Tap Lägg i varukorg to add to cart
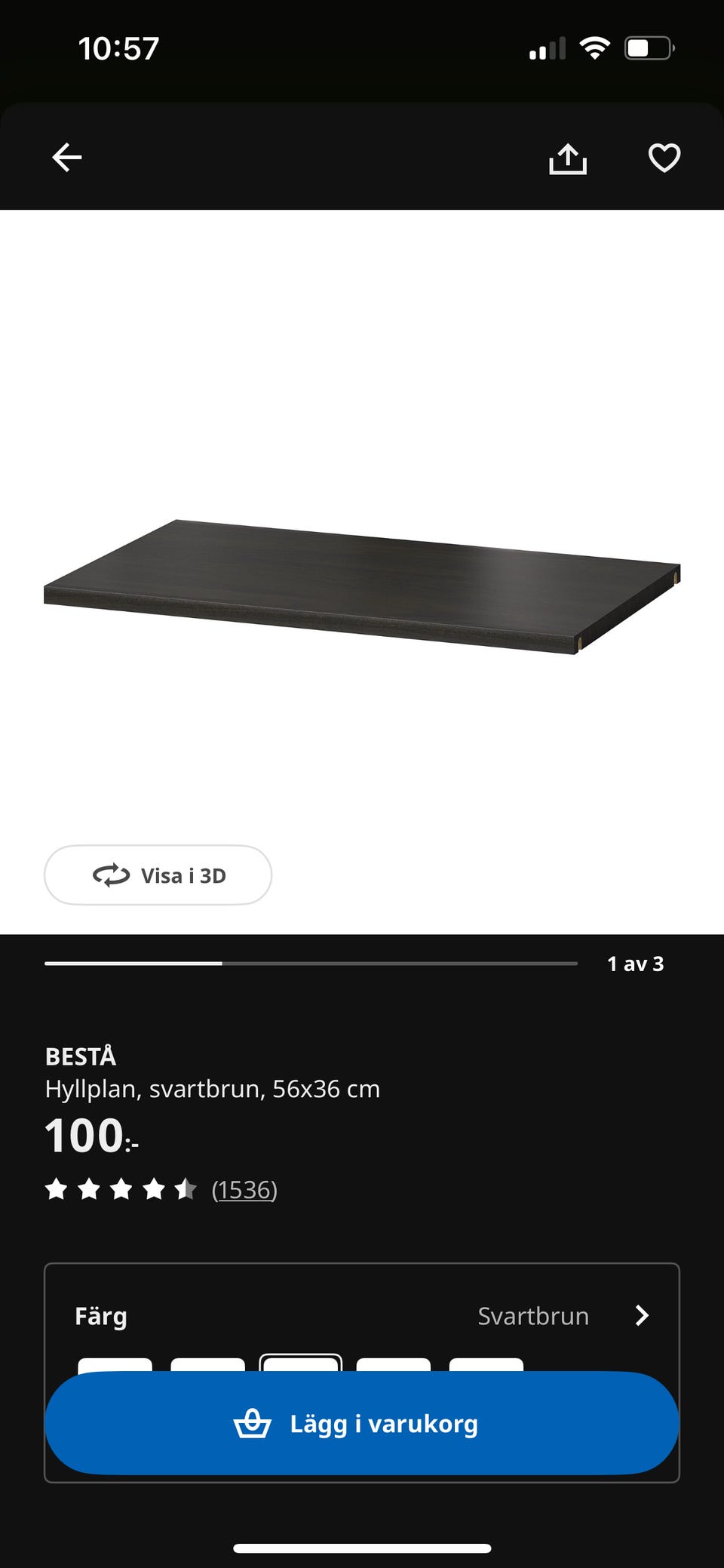This screenshot has width=724, height=1568. [x=362, y=1423]
